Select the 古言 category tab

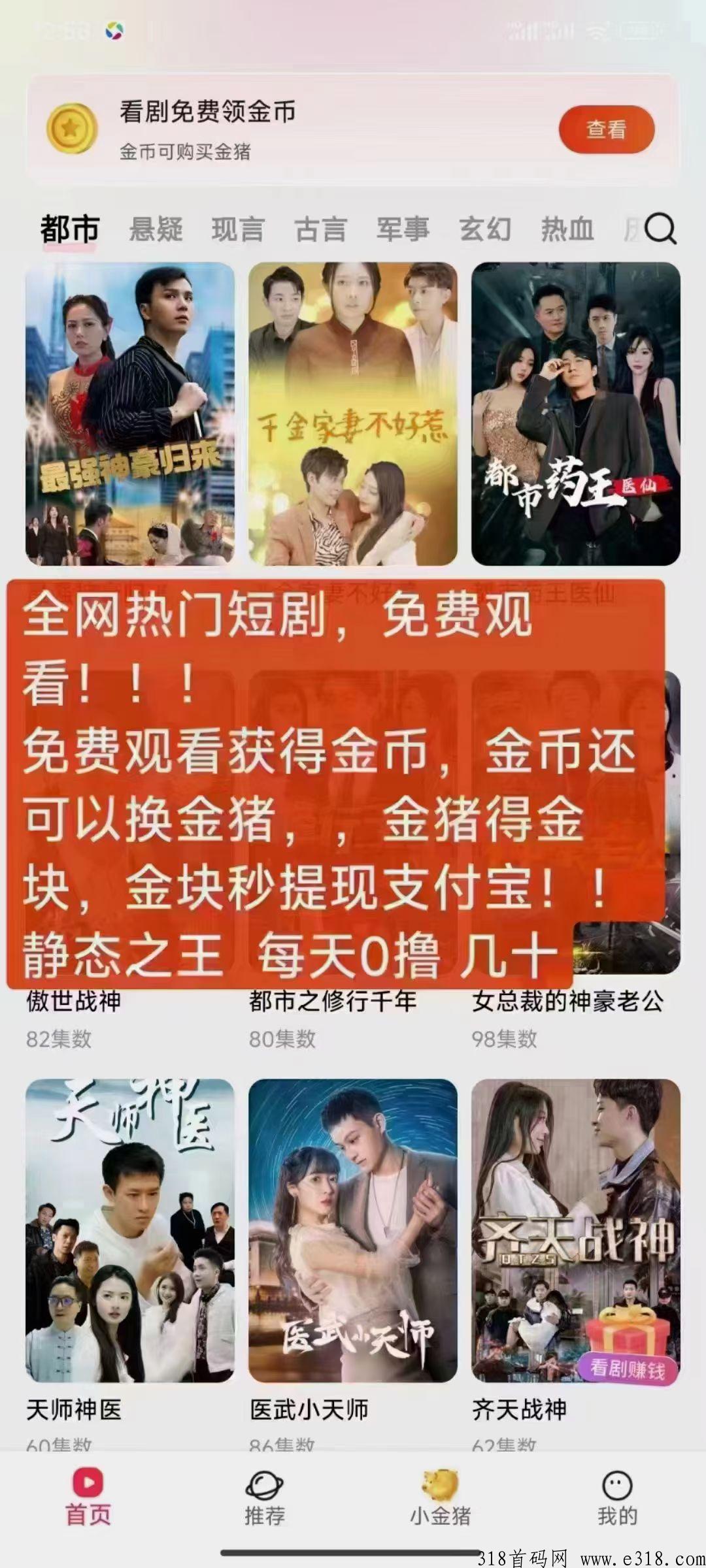(320, 229)
